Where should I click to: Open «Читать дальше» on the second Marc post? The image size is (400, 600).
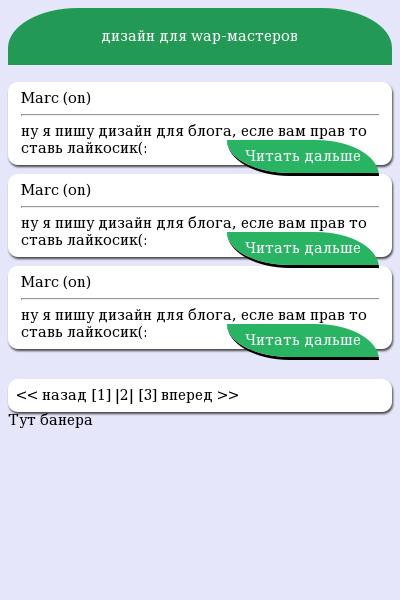pos(303,248)
